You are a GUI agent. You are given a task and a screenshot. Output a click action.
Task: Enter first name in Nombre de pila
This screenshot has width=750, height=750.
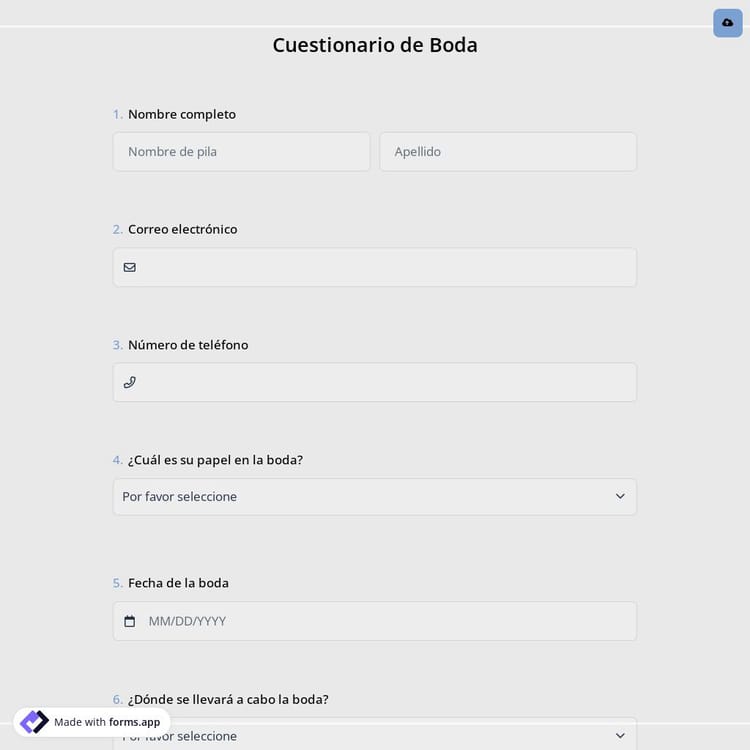[241, 152]
